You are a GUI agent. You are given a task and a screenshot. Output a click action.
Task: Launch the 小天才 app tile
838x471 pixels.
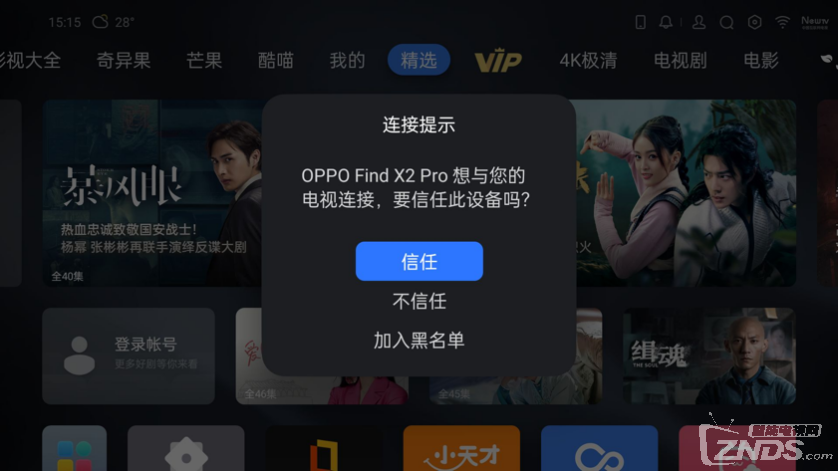(461, 450)
